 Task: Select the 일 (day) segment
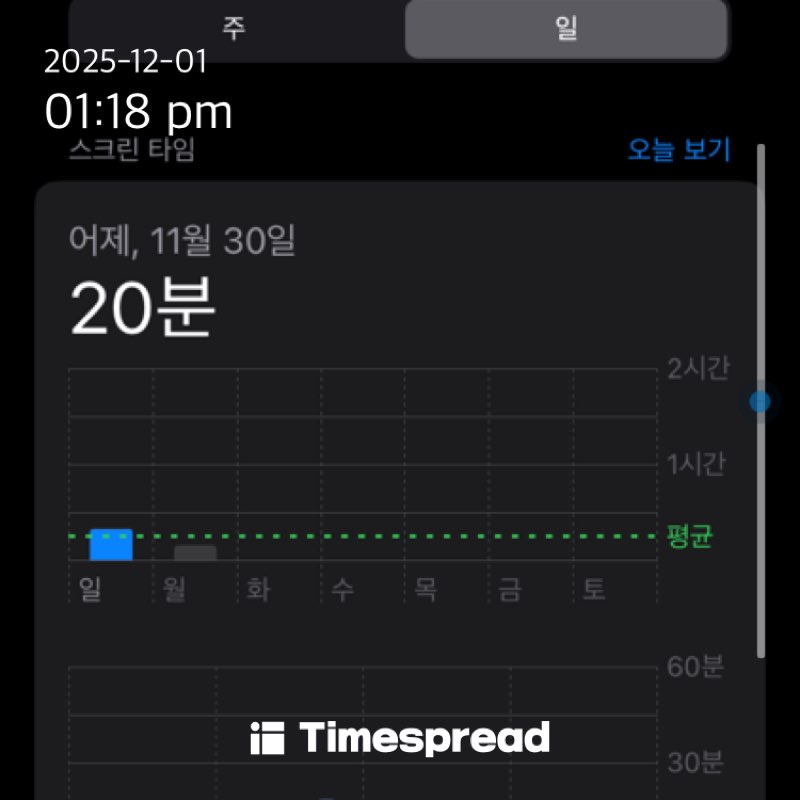pos(566,28)
